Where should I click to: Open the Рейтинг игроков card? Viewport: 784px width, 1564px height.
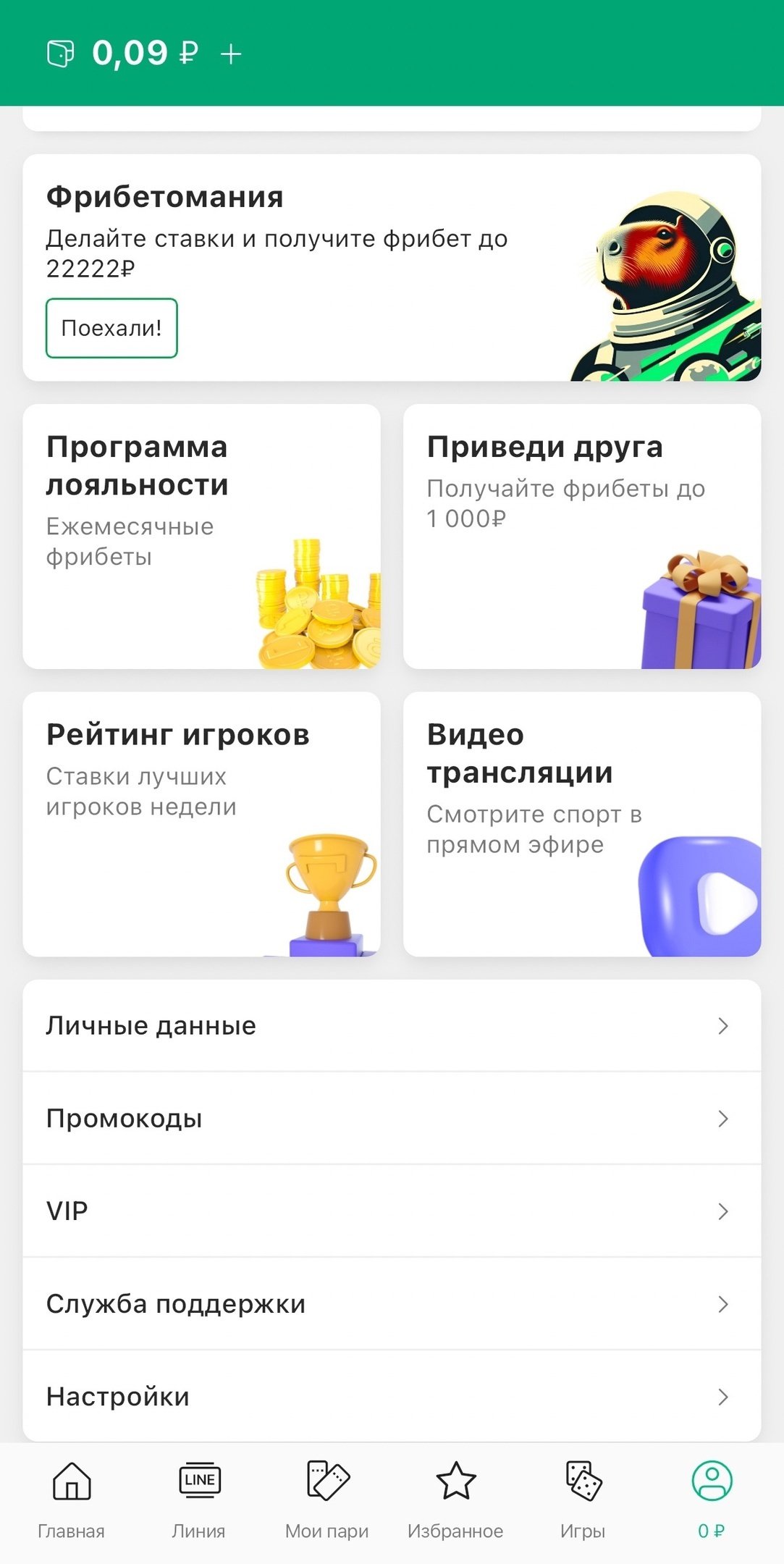tap(201, 823)
